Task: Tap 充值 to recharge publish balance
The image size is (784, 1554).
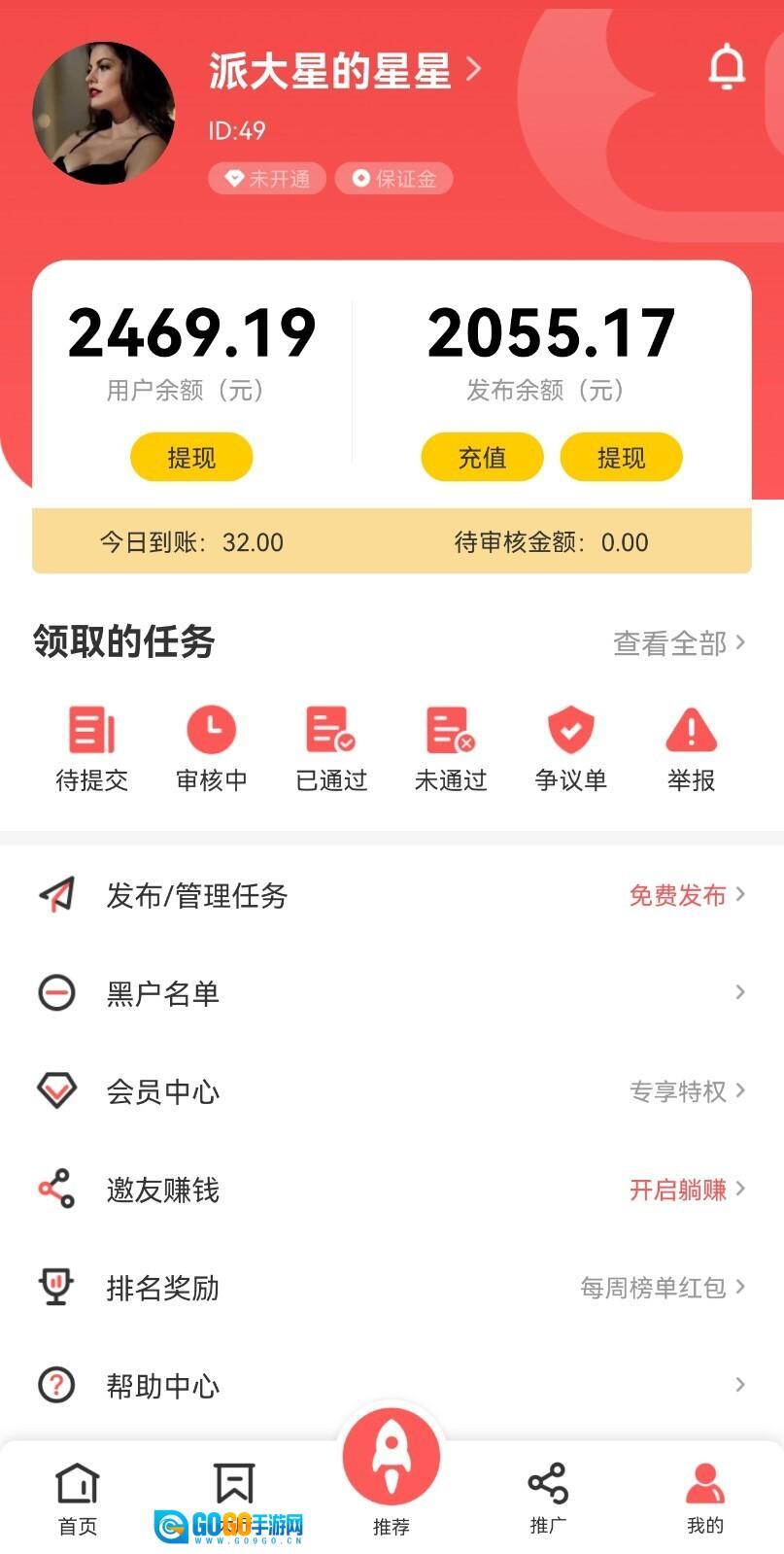Action: 482,457
